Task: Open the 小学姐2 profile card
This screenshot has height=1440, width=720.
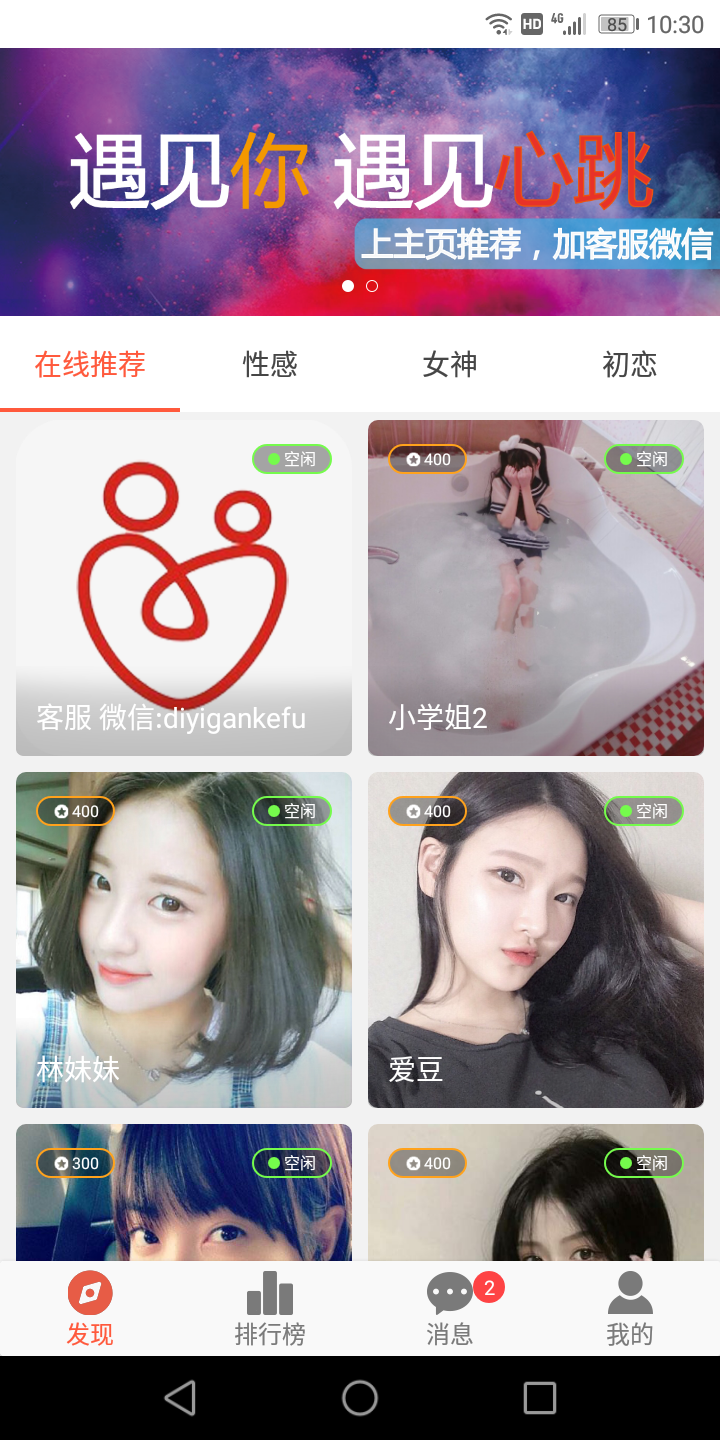Action: click(x=536, y=588)
